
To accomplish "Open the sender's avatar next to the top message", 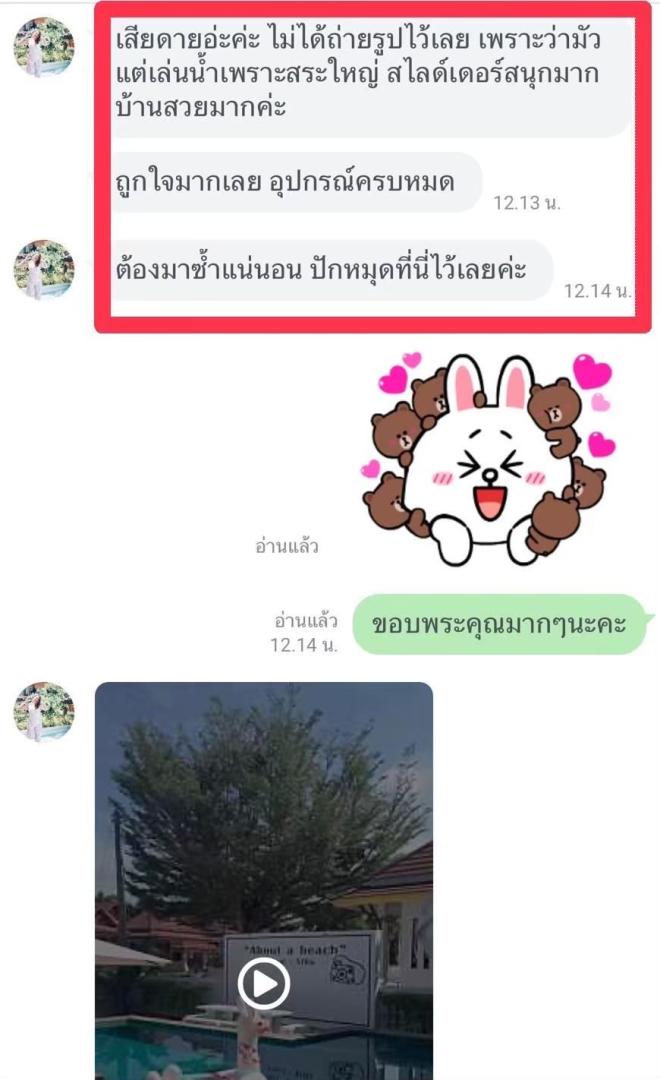I will tap(44, 47).
